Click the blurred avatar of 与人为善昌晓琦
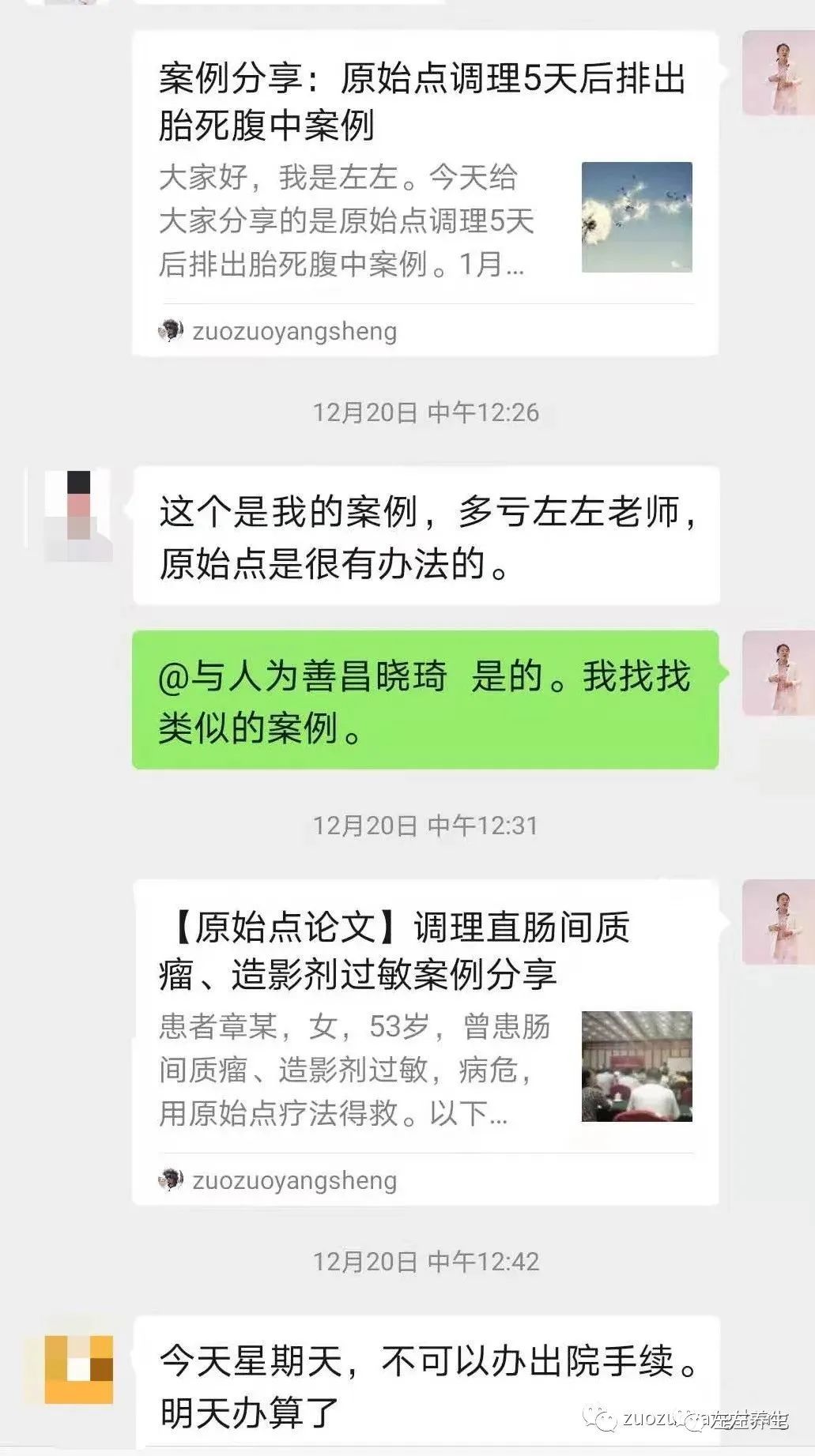 click(79, 506)
